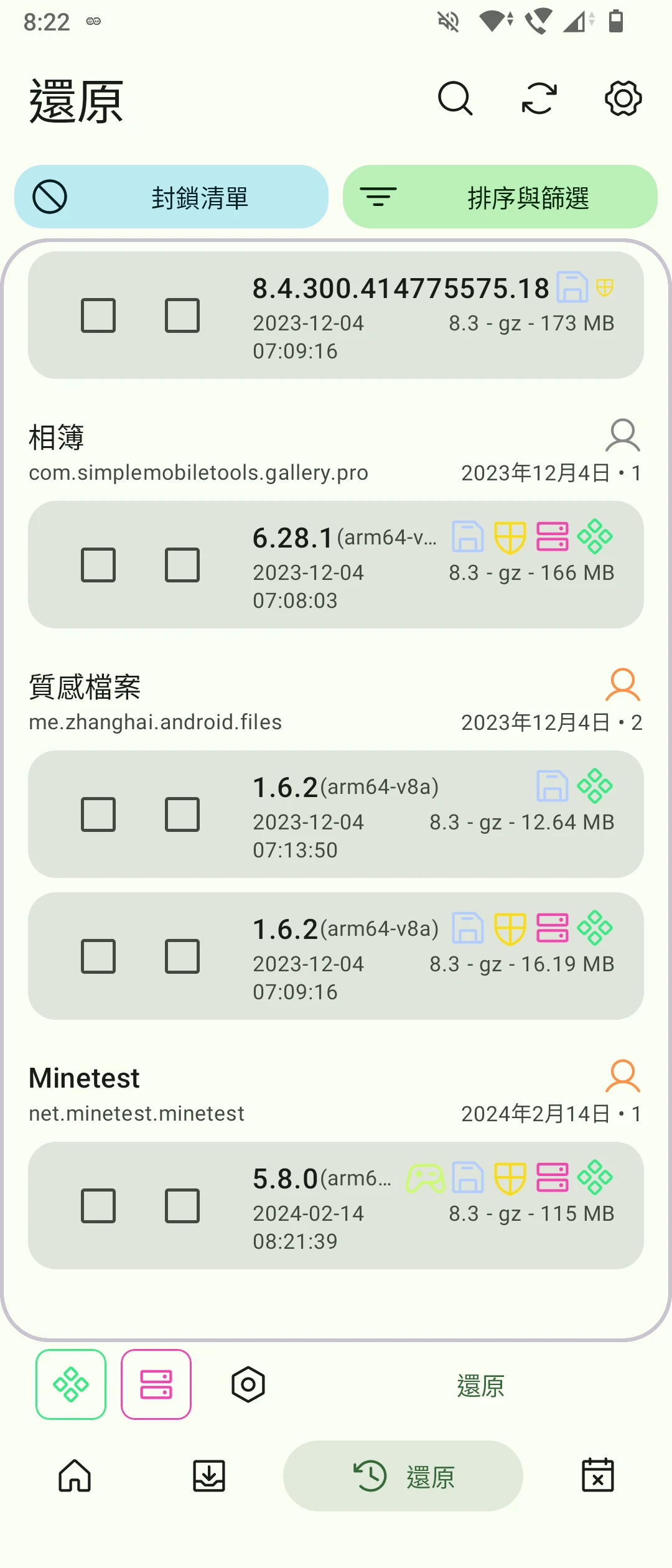Image resolution: width=672 pixels, height=1568 pixels.
Task: Refresh the backup list
Action: tap(539, 98)
